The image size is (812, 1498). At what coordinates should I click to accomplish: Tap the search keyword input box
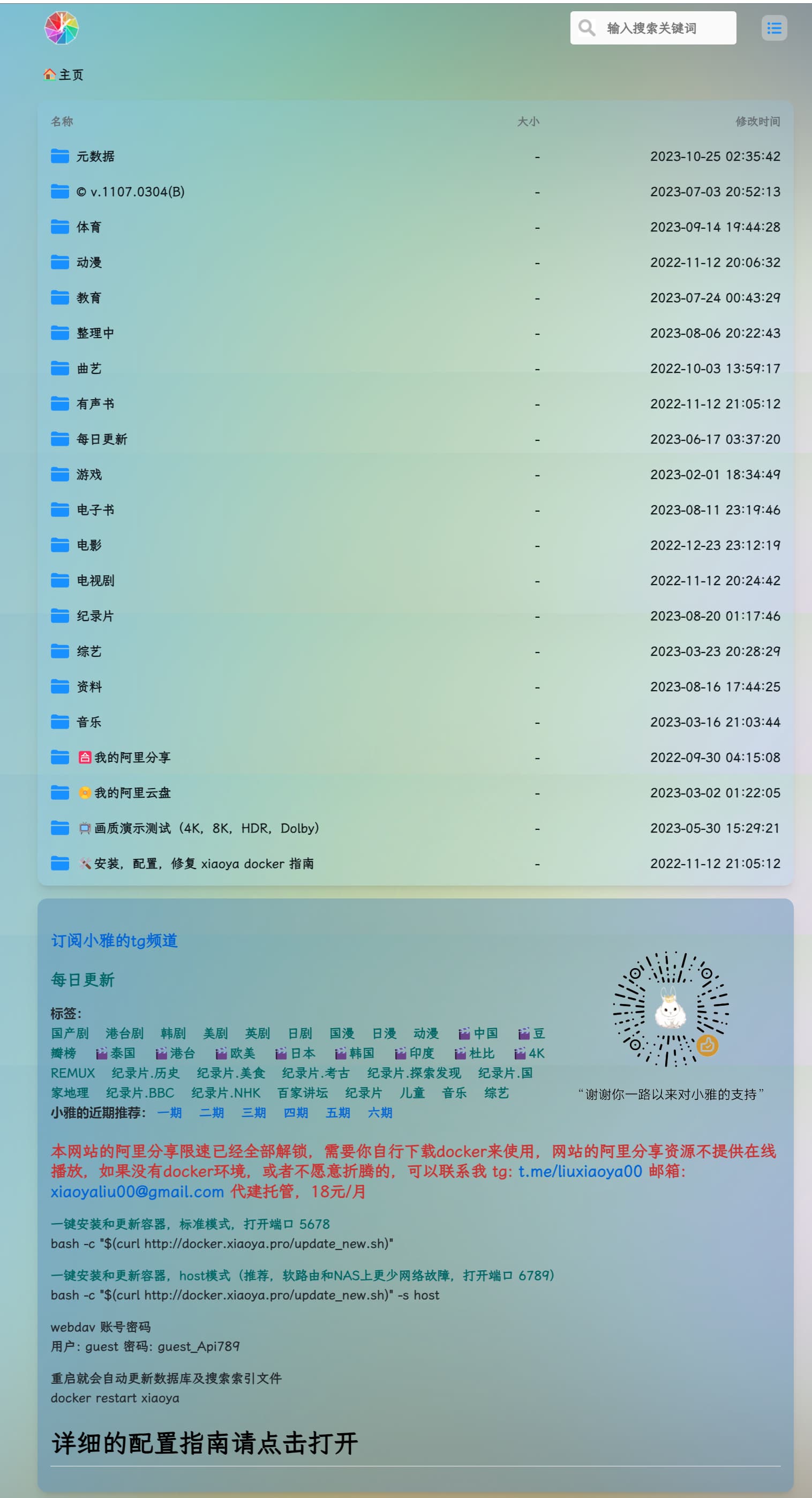coord(653,28)
